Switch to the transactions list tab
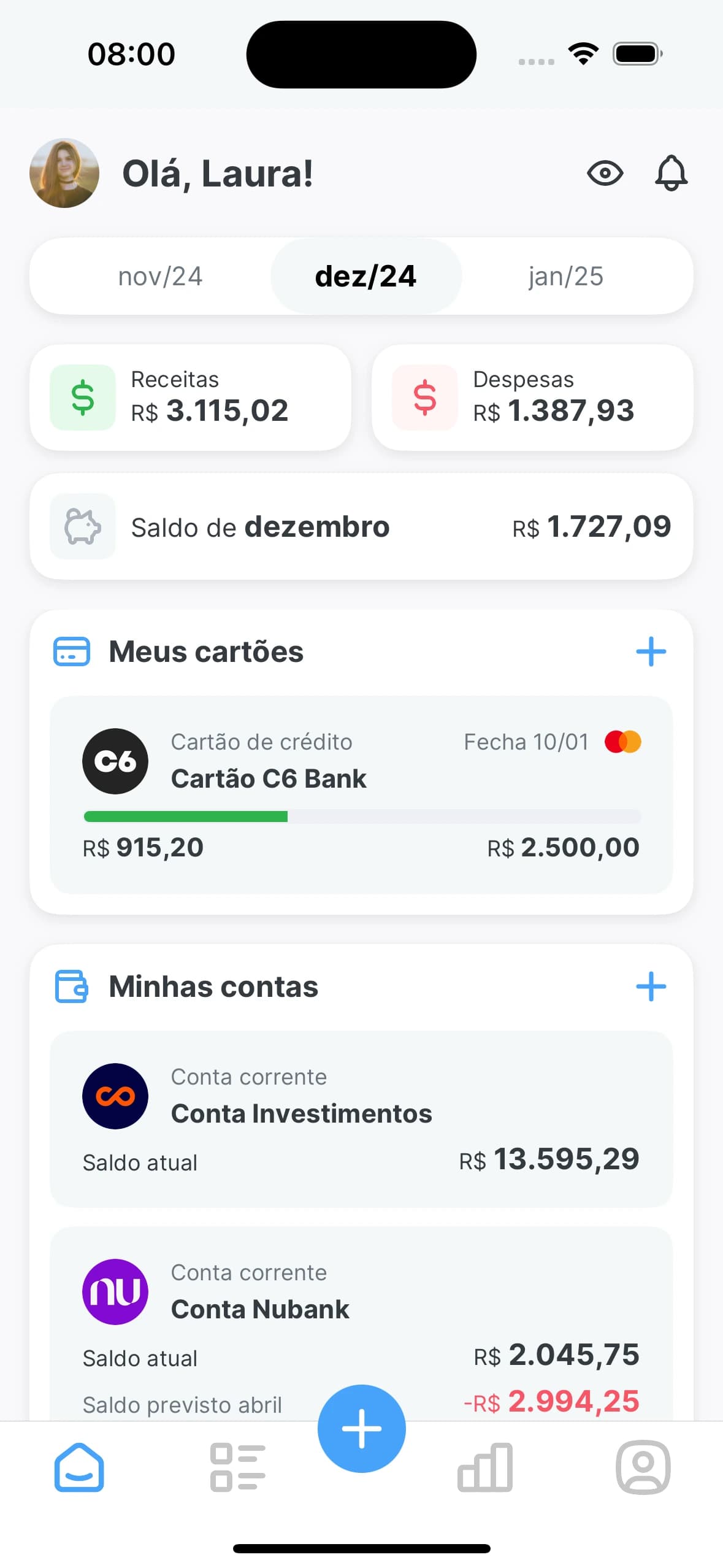The image size is (723, 1568). point(237,1467)
